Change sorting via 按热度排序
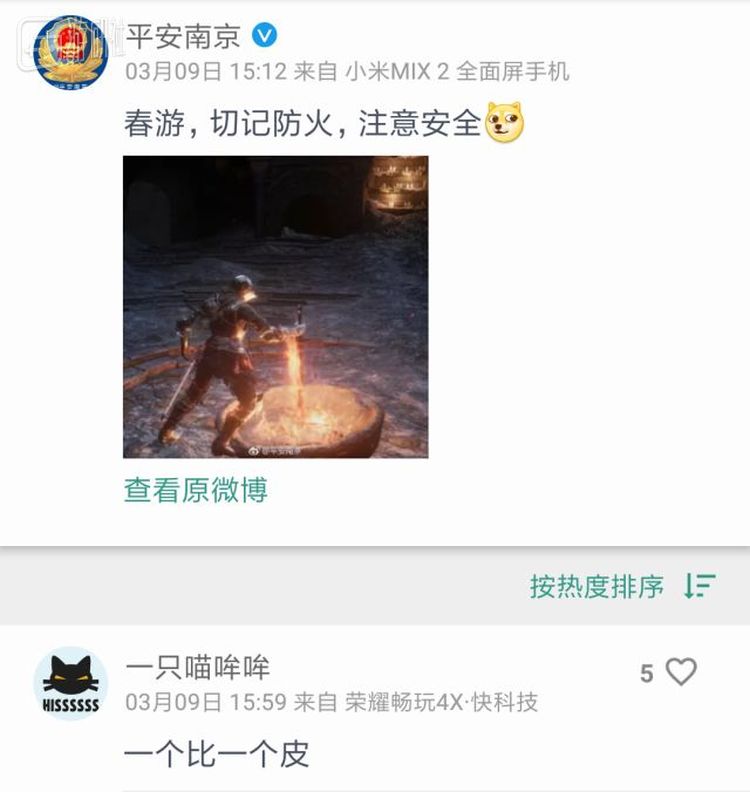 [x=622, y=586]
